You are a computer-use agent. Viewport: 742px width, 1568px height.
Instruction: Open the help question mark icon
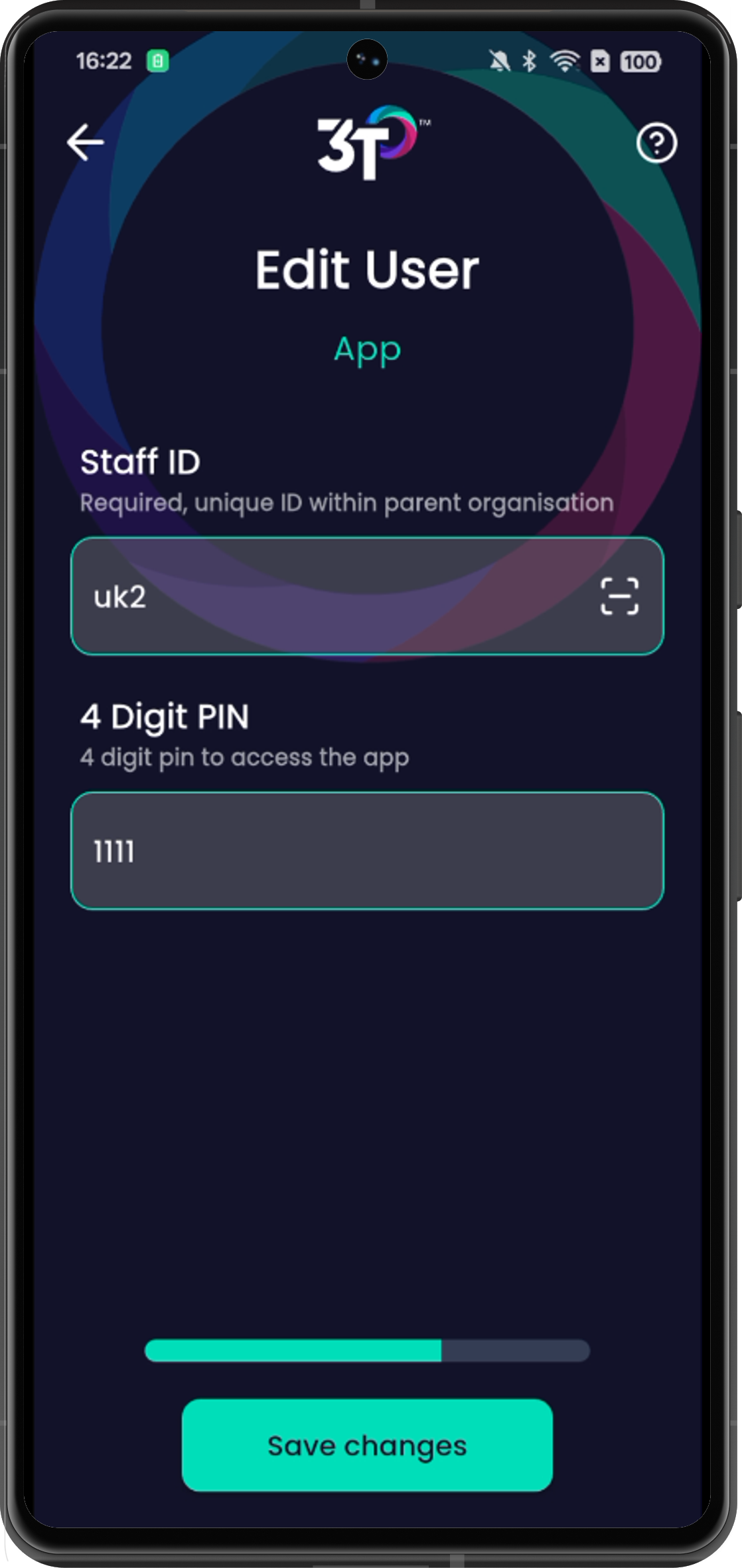(656, 143)
